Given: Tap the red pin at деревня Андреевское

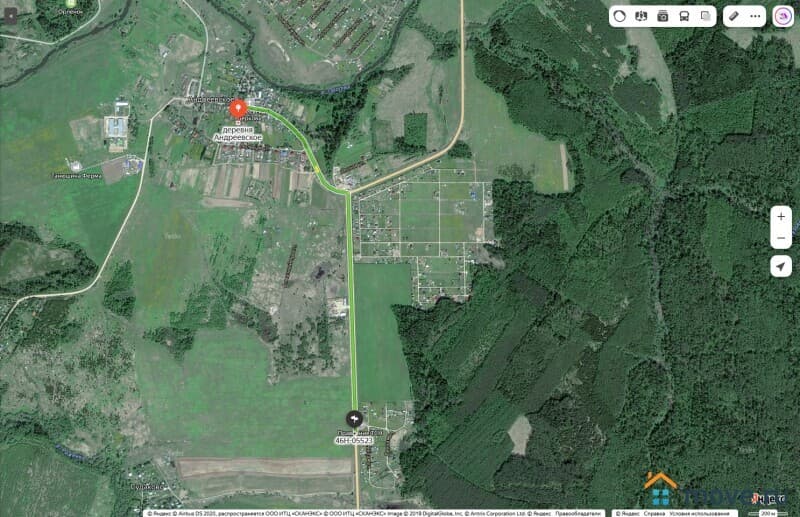Looking at the screenshot, I should [x=238, y=109].
